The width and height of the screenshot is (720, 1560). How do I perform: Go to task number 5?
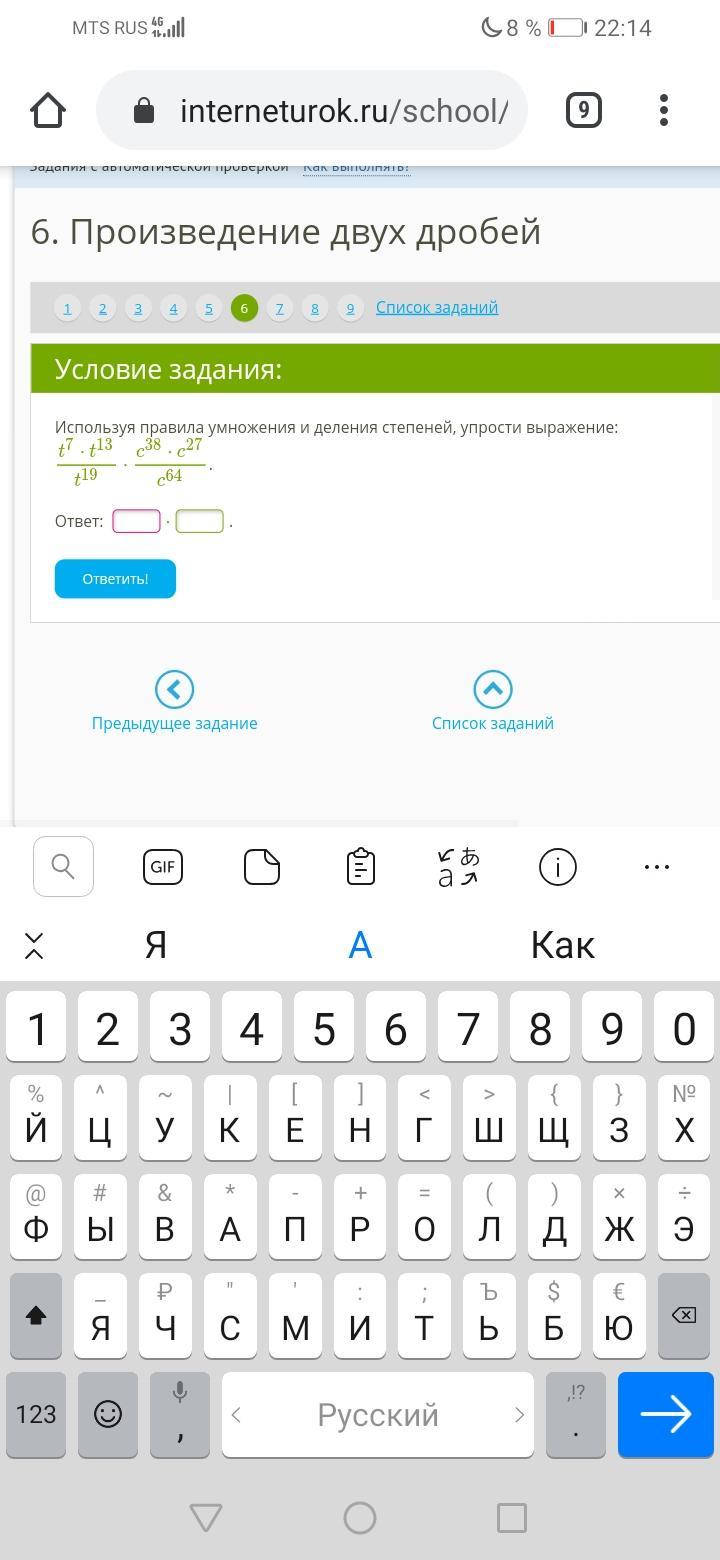click(x=208, y=308)
